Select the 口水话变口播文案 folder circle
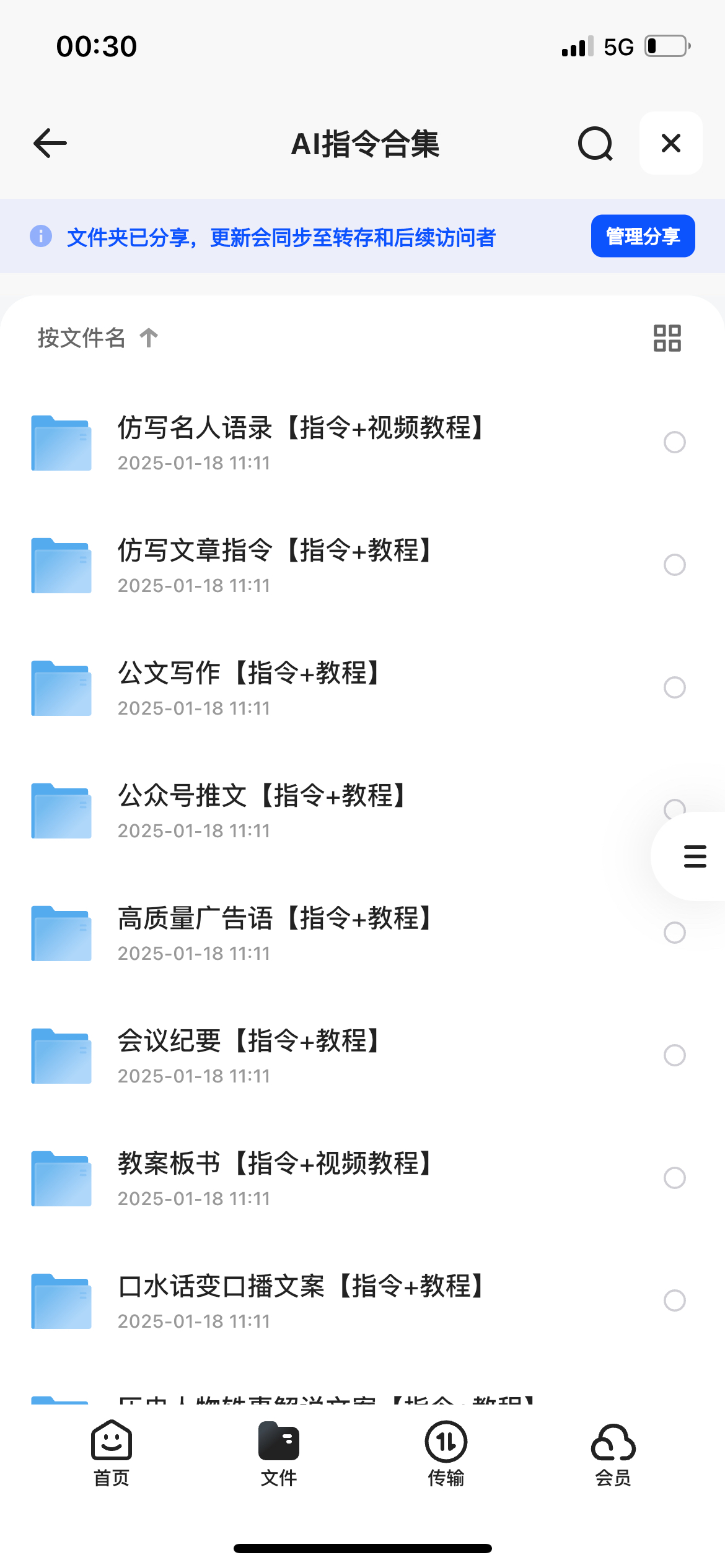The image size is (725, 1568). click(x=675, y=1300)
